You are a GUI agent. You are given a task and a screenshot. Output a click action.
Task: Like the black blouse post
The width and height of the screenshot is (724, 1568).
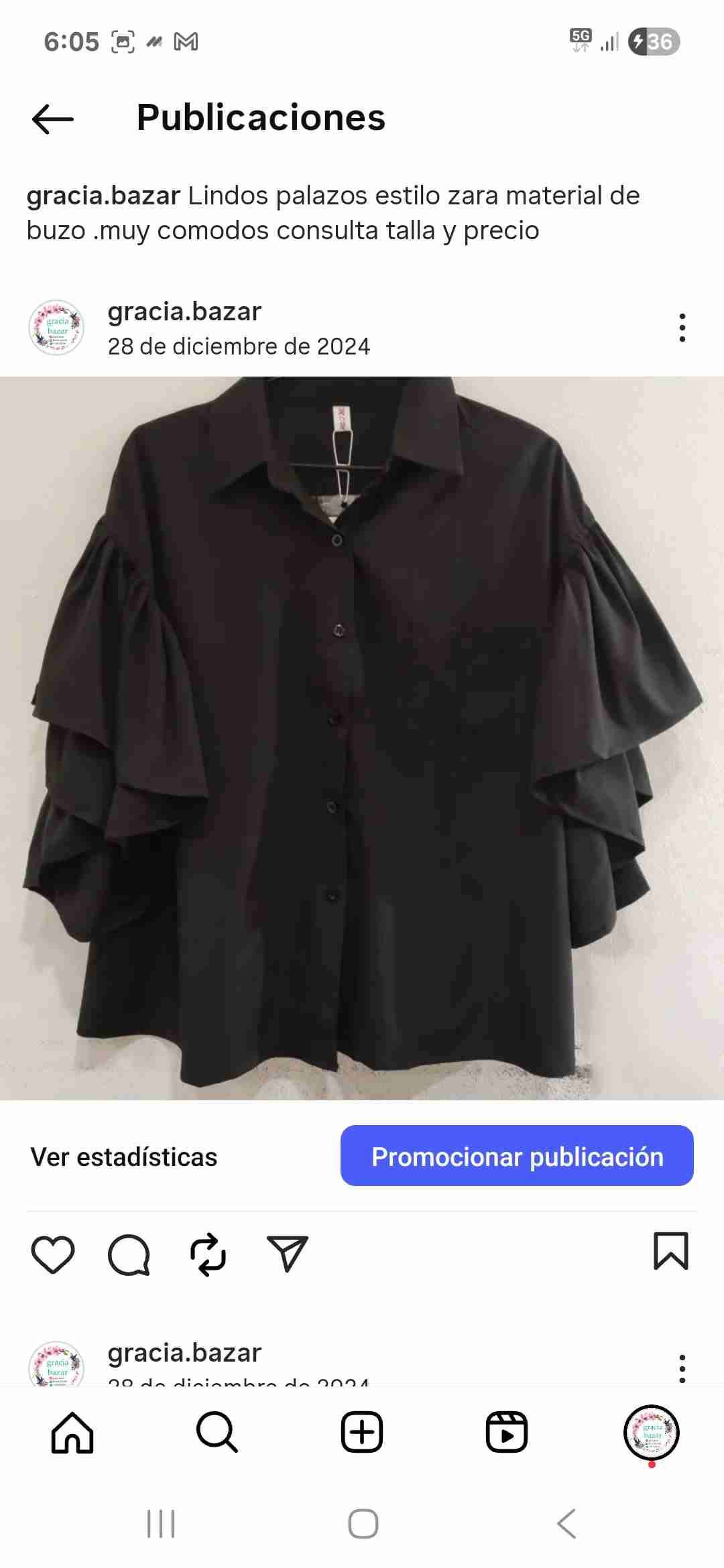(53, 1254)
